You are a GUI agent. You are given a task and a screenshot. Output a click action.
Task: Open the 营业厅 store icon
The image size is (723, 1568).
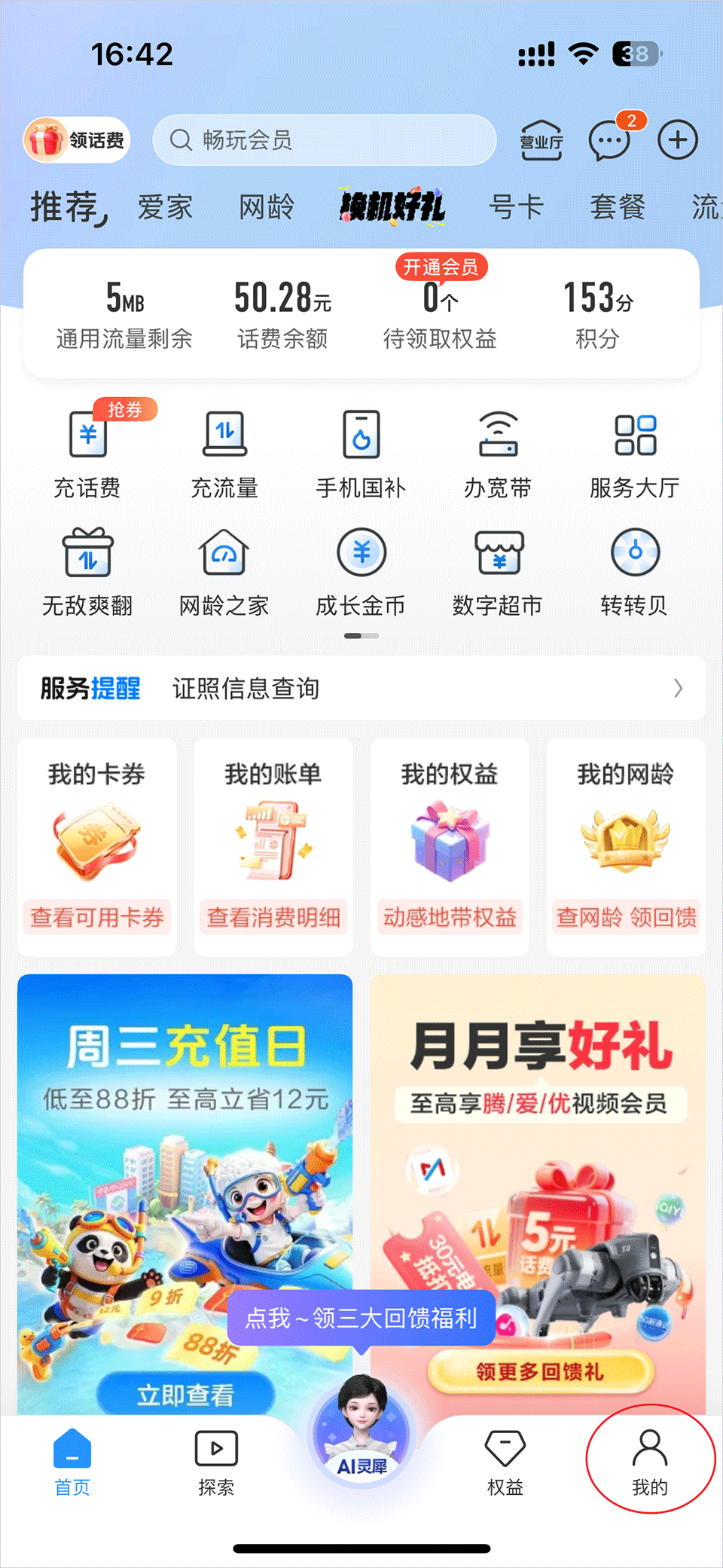point(541,140)
